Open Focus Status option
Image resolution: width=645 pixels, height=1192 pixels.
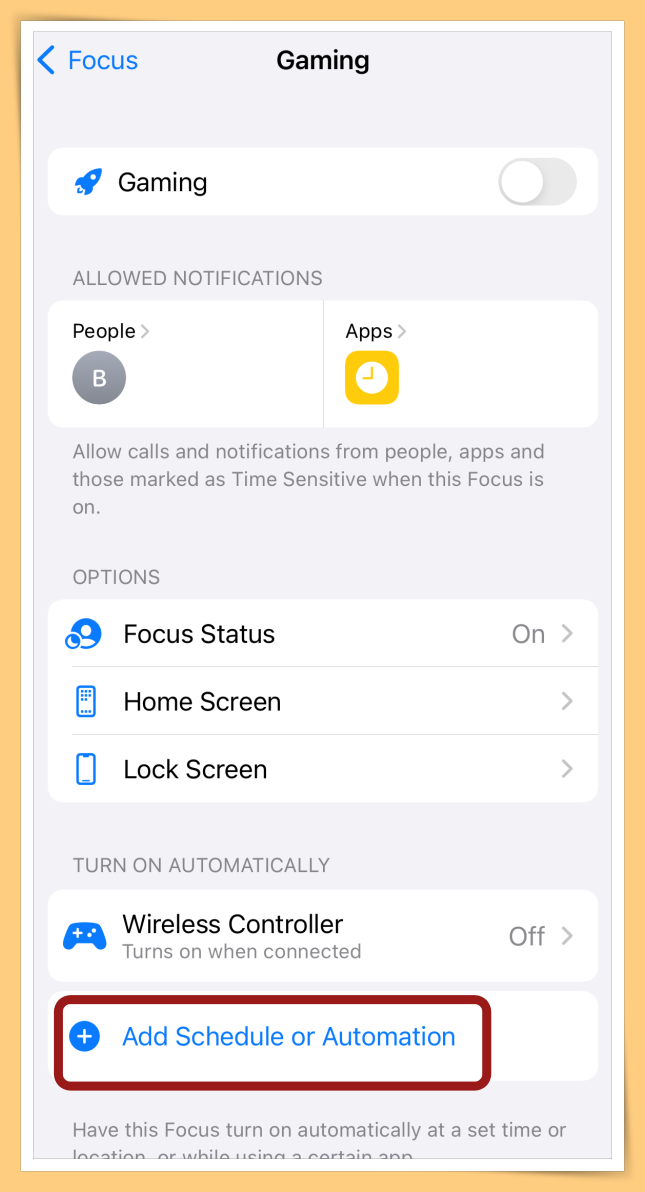point(322,634)
